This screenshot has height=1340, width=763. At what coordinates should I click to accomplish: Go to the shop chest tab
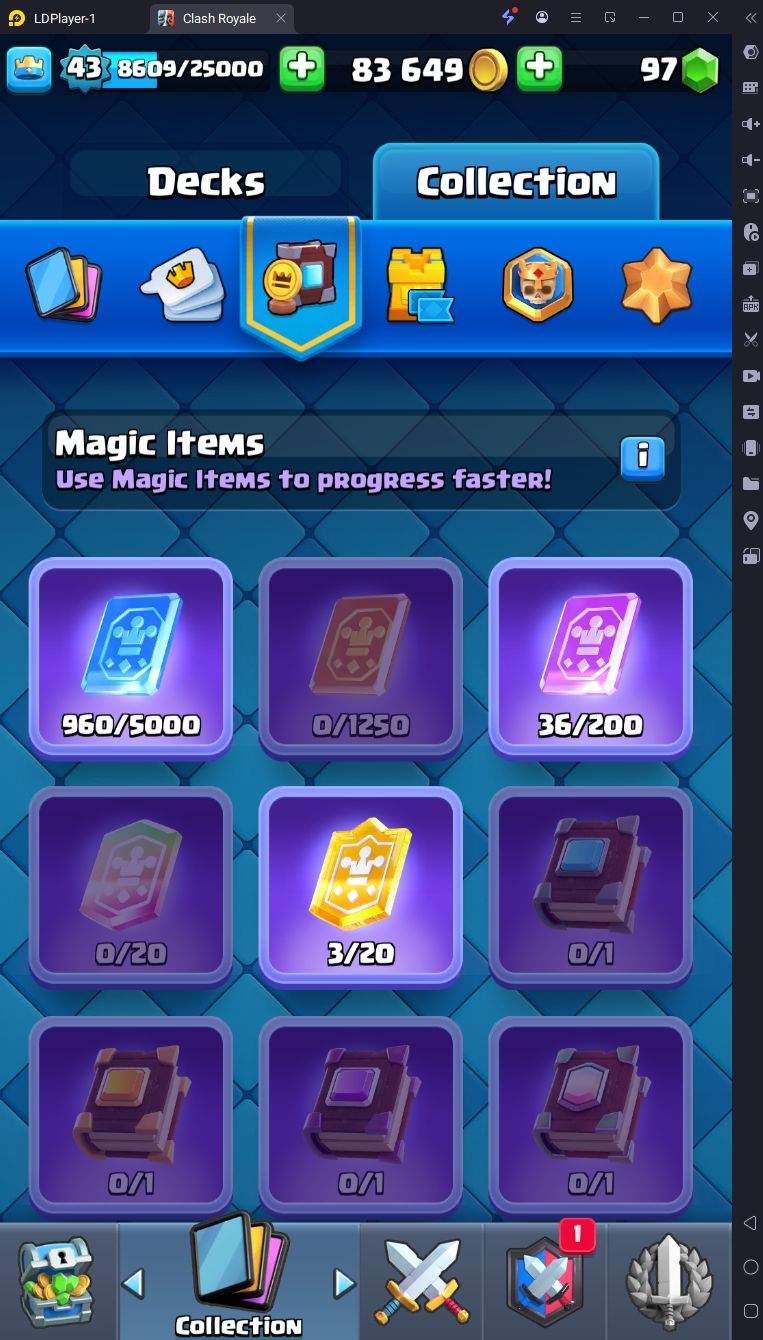click(x=56, y=1281)
